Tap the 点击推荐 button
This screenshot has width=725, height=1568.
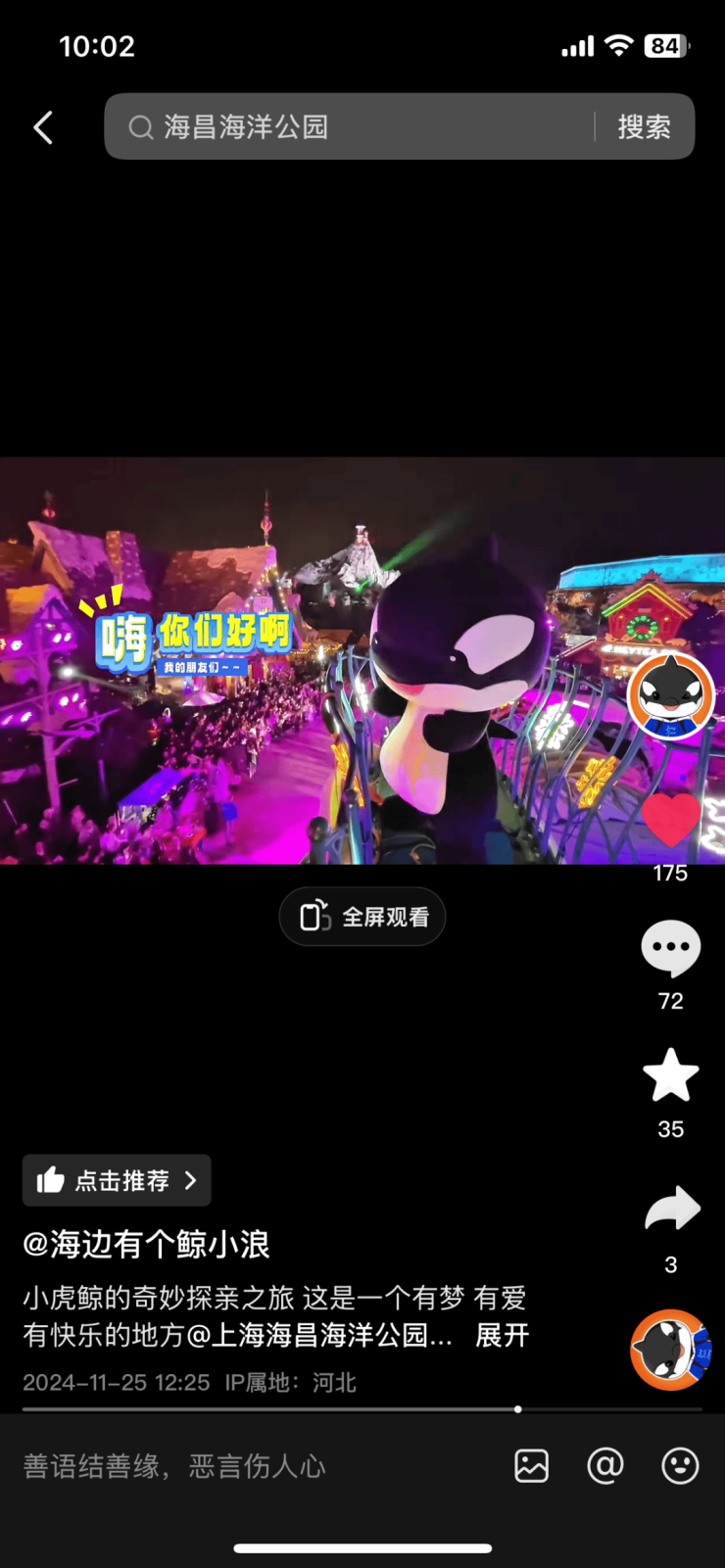click(x=117, y=1180)
